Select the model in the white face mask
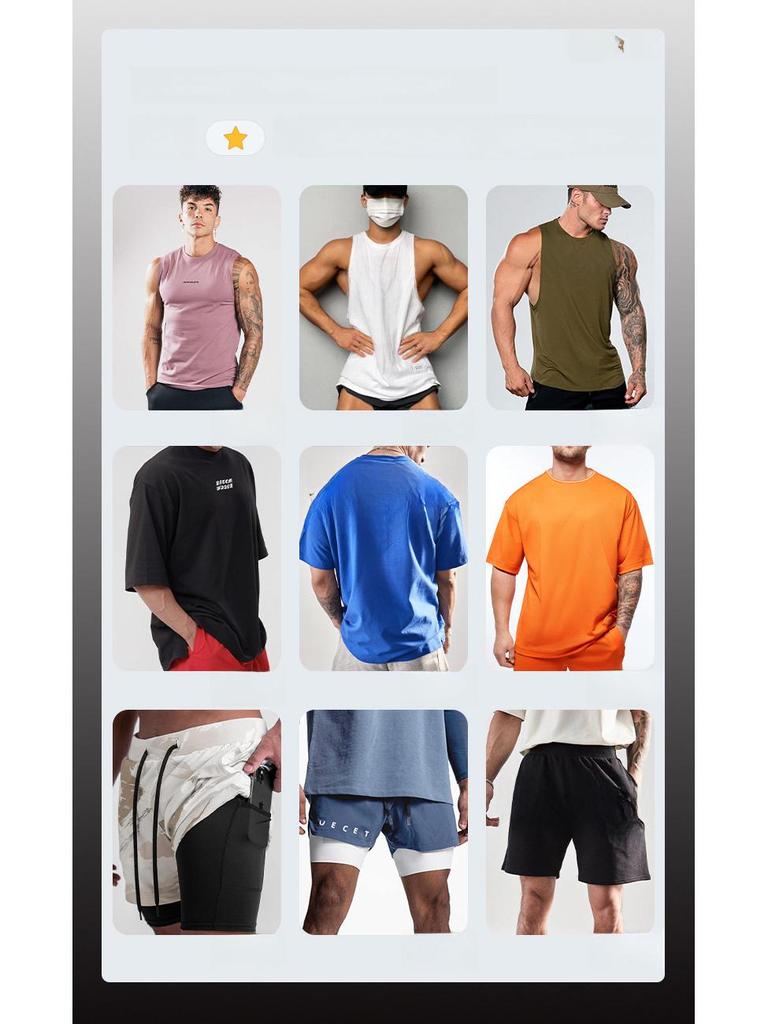This screenshot has height=1024, width=768. pyautogui.click(x=385, y=210)
